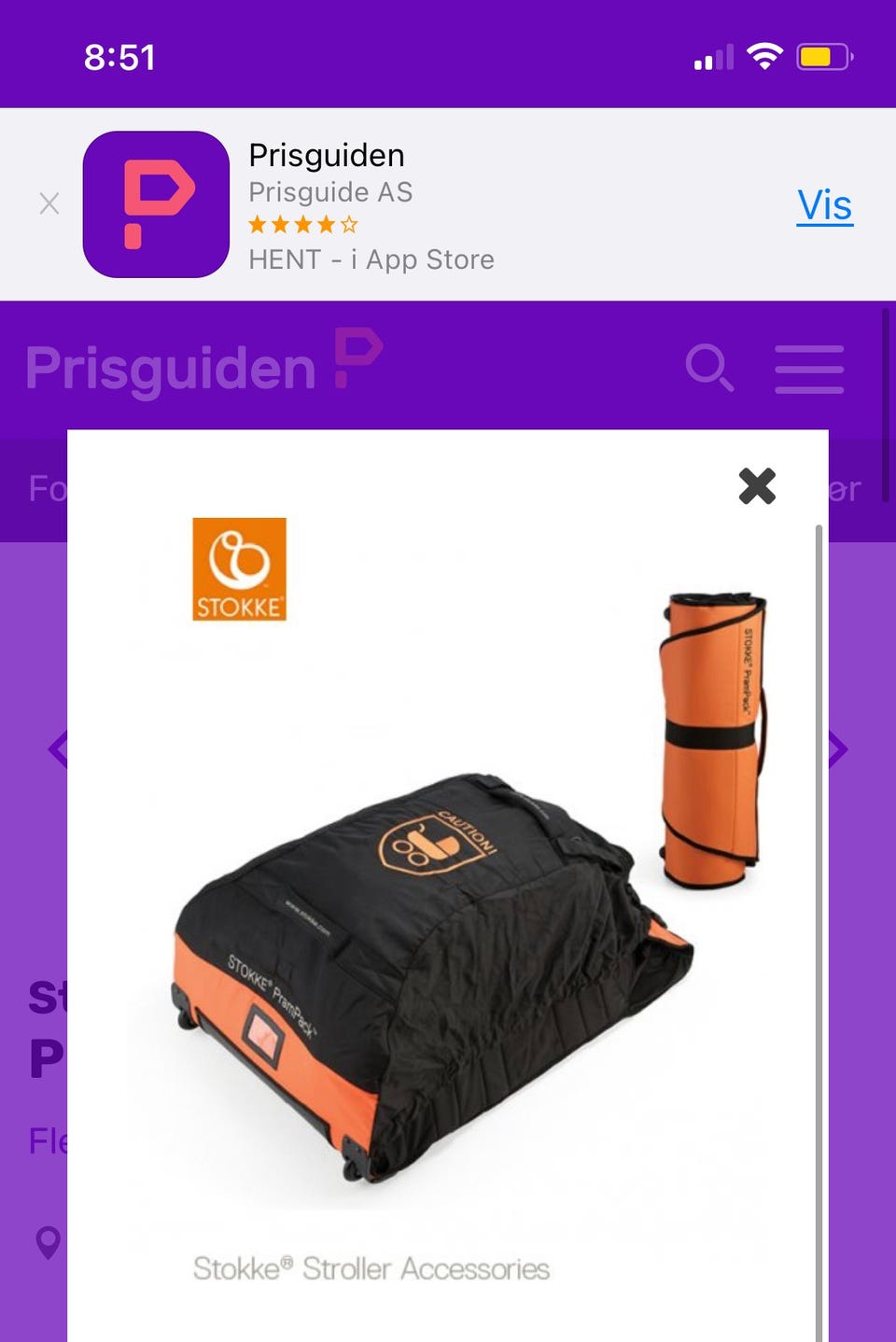Dismiss the App Store banner
Screen dimensions: 896x1342
tap(48, 203)
